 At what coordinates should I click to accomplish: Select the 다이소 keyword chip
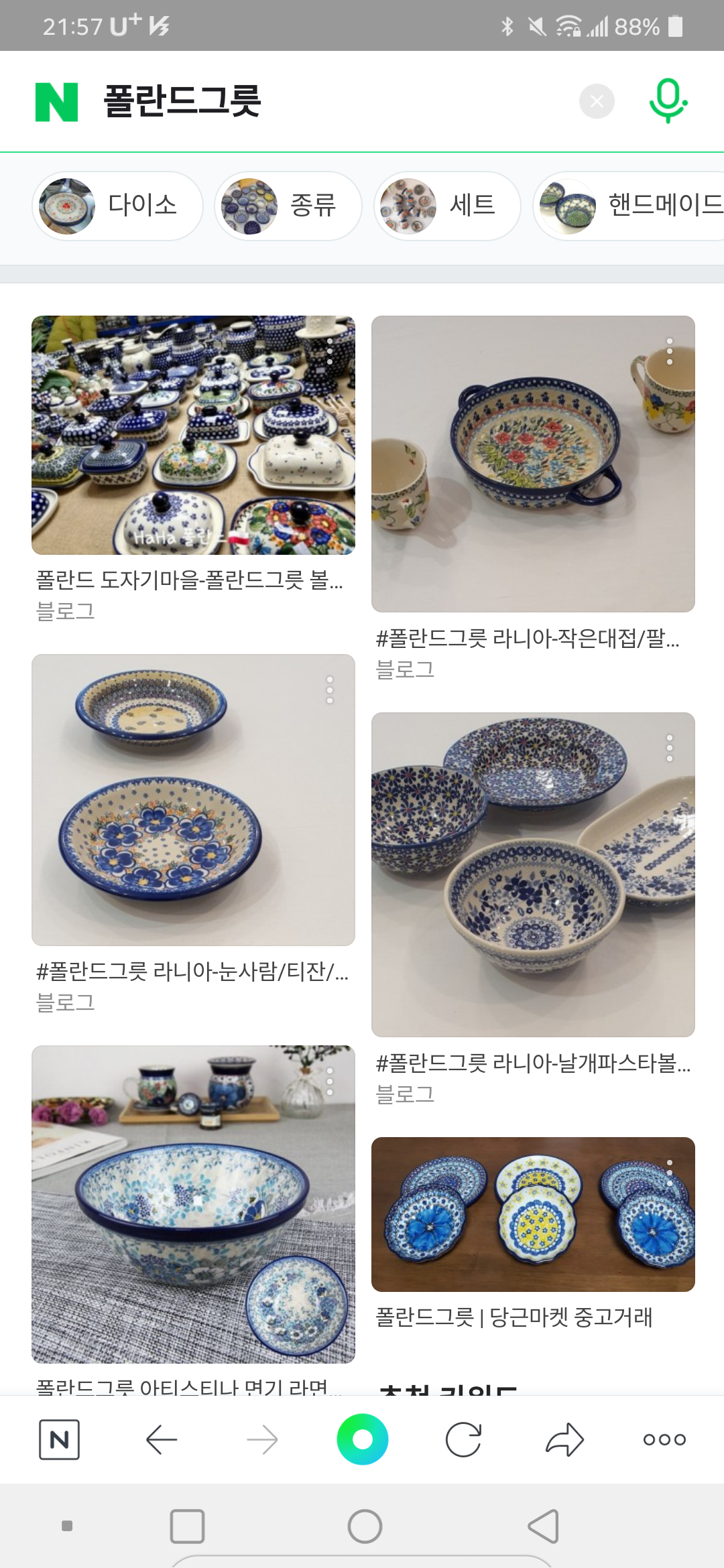117,206
